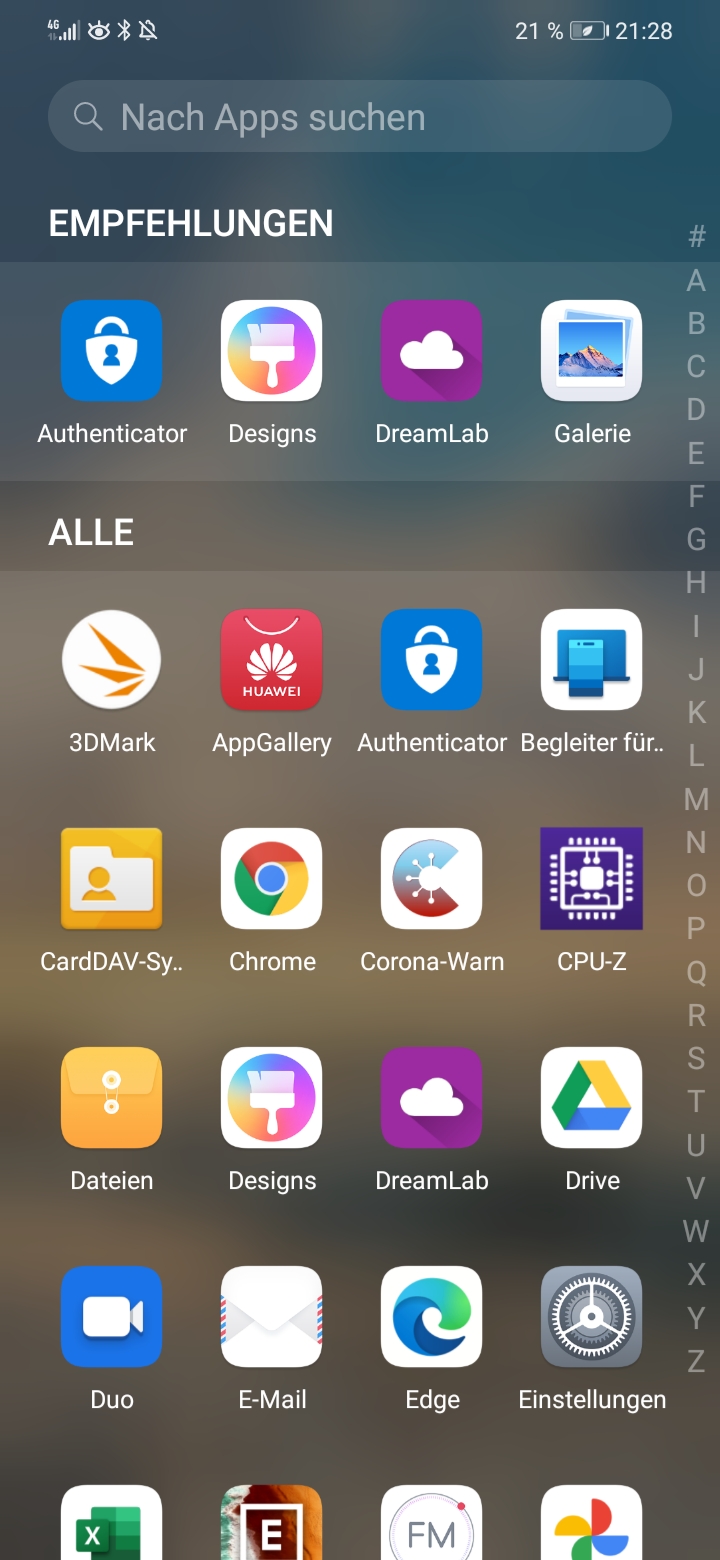Image resolution: width=720 pixels, height=1560 pixels.
Task: Open CPU-Z
Action: pos(591,879)
